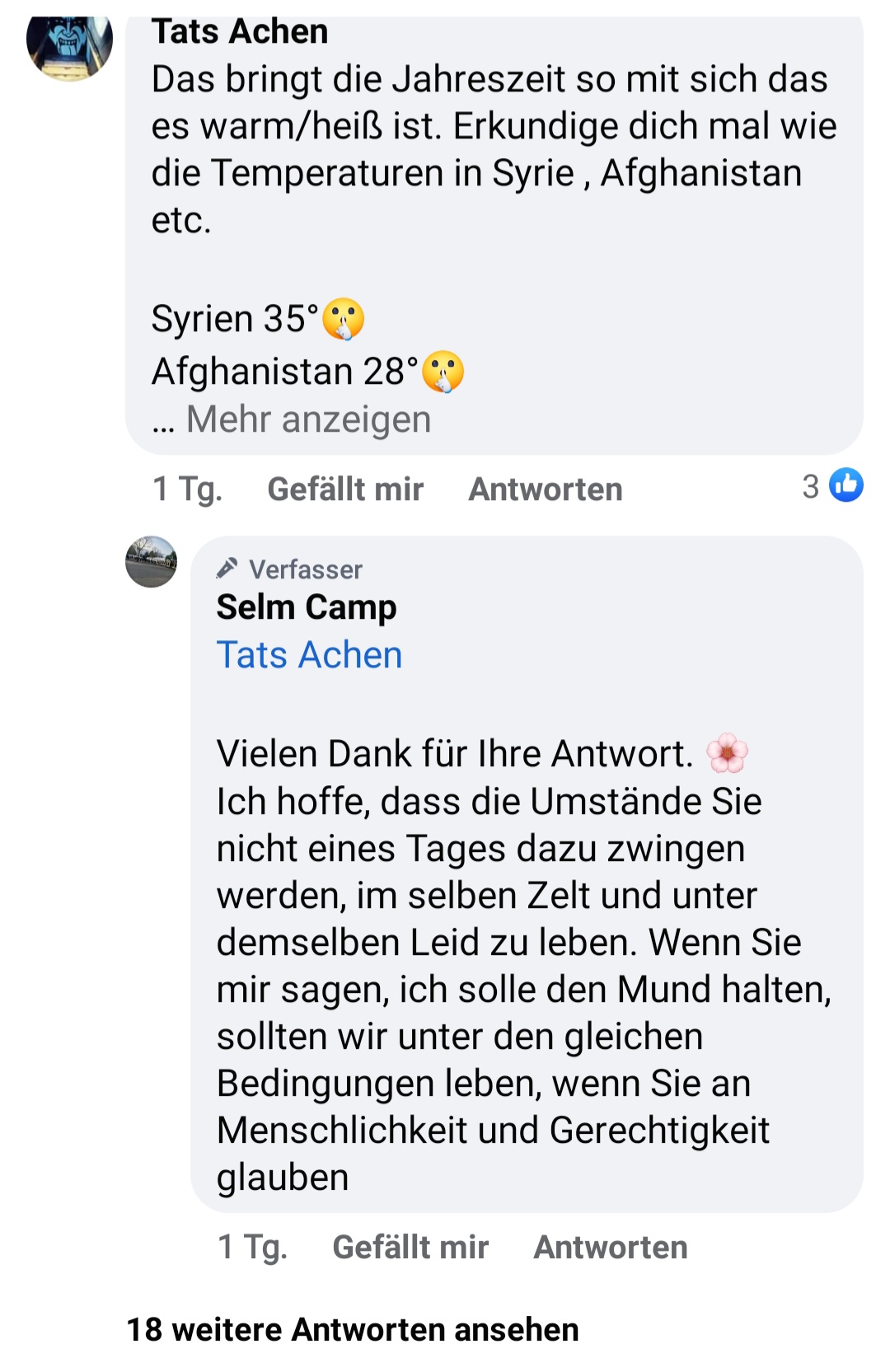Image resolution: width=890 pixels, height=1372 pixels.
Task: Open Selm Camp's profile picture
Action: tap(151, 562)
